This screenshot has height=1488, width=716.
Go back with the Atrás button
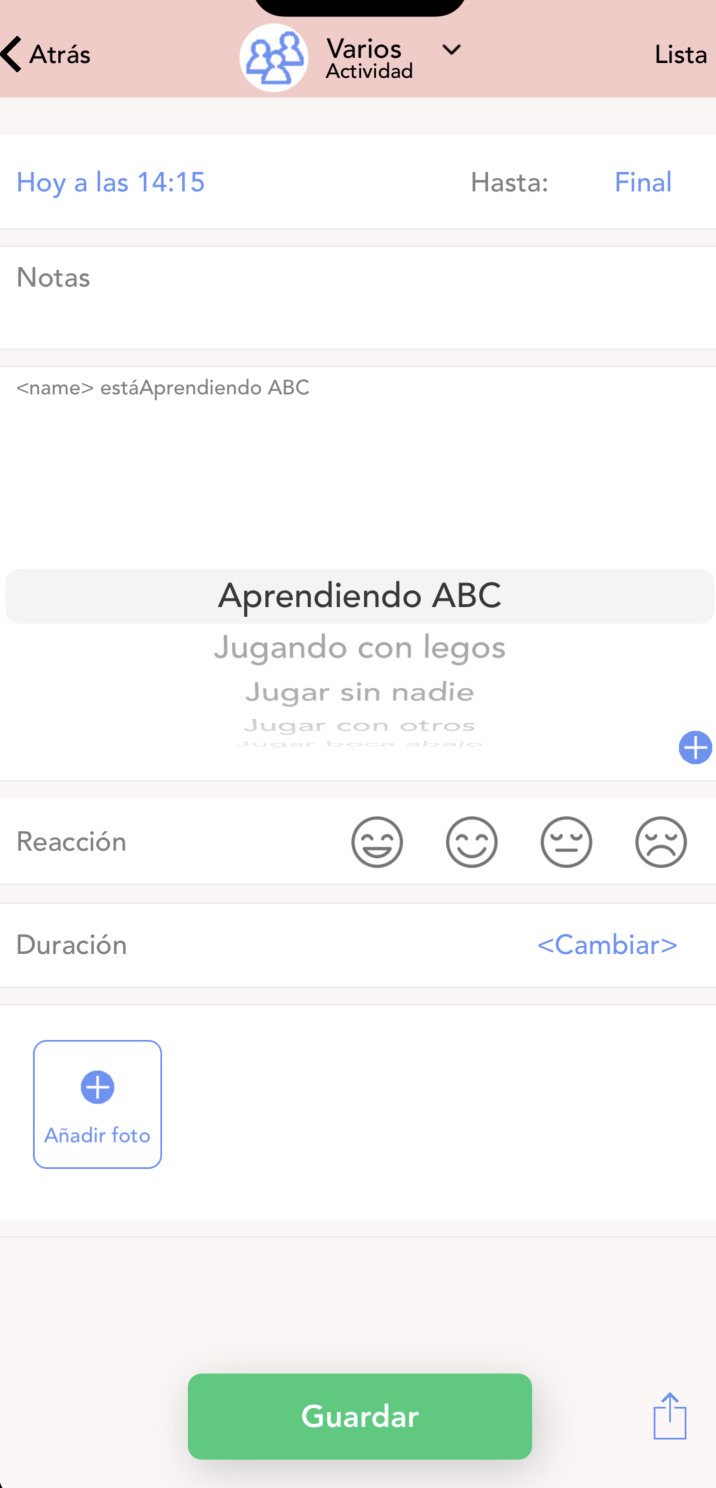(x=47, y=54)
